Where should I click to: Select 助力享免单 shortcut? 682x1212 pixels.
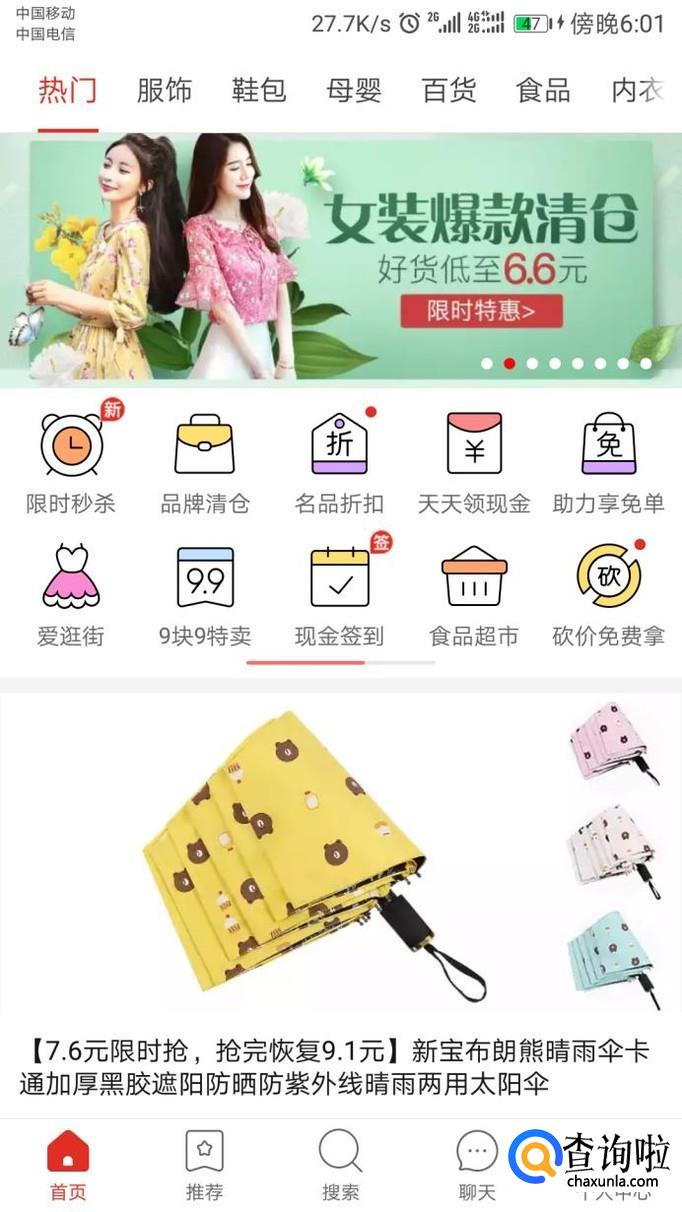(x=608, y=462)
